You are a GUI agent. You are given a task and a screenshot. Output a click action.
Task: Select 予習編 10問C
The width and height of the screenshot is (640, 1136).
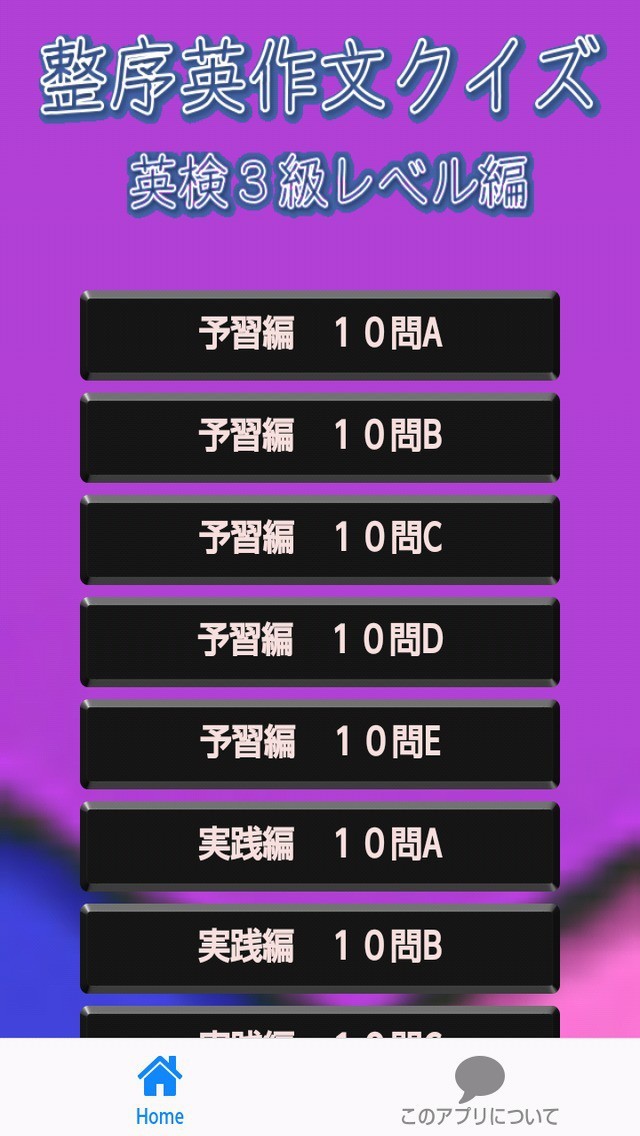tap(320, 540)
